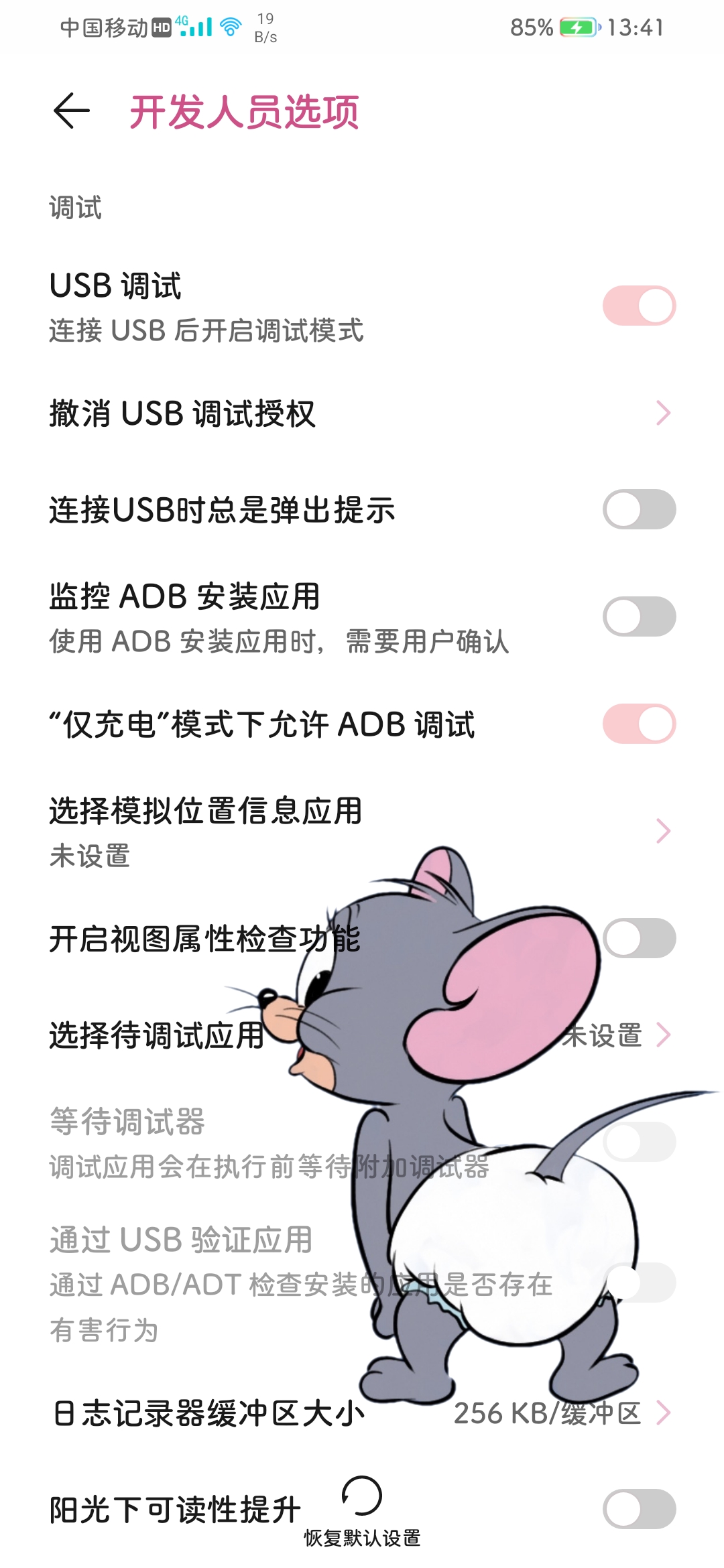
Task: Click the charging battery icon in status bar
Action: pos(577,27)
